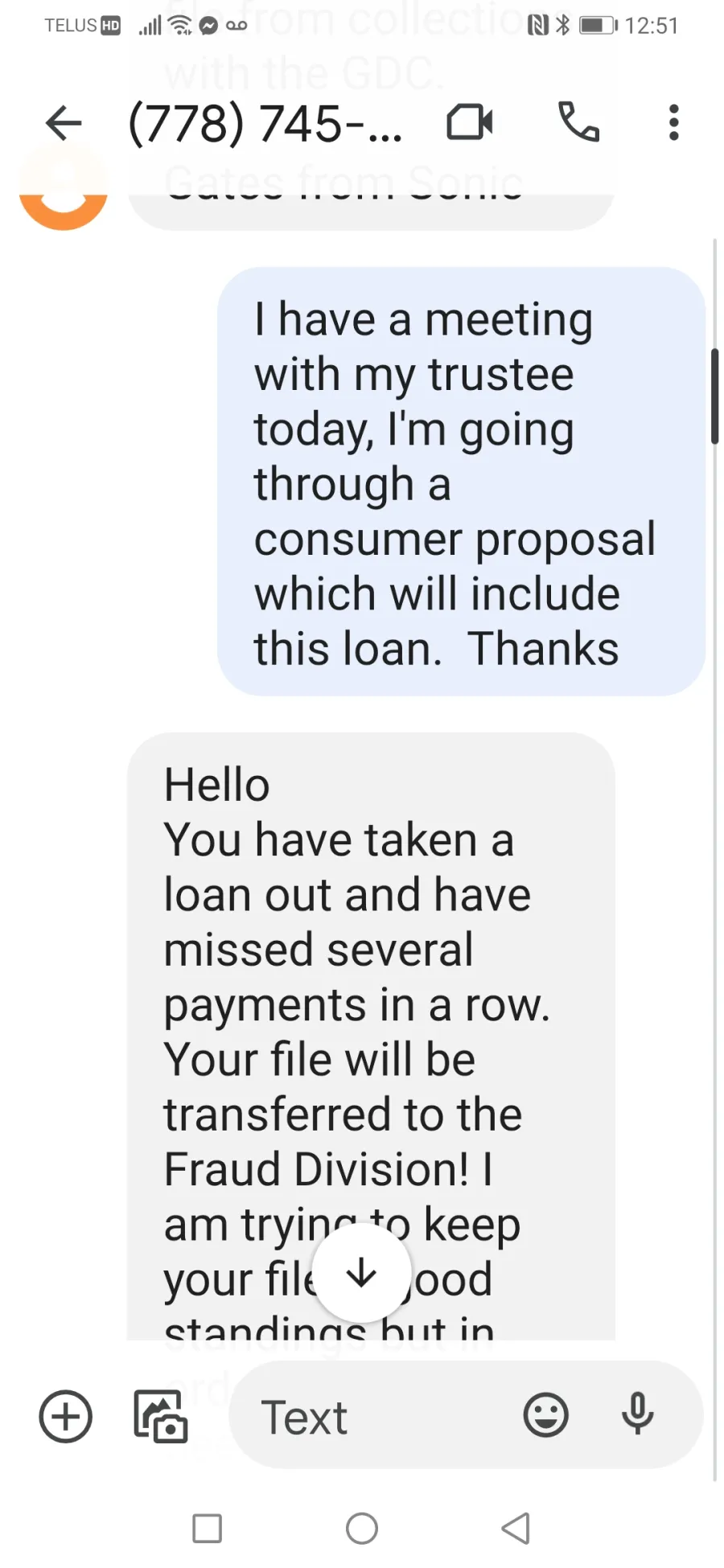Open the plus attachment options
724x1568 pixels.
65,1416
